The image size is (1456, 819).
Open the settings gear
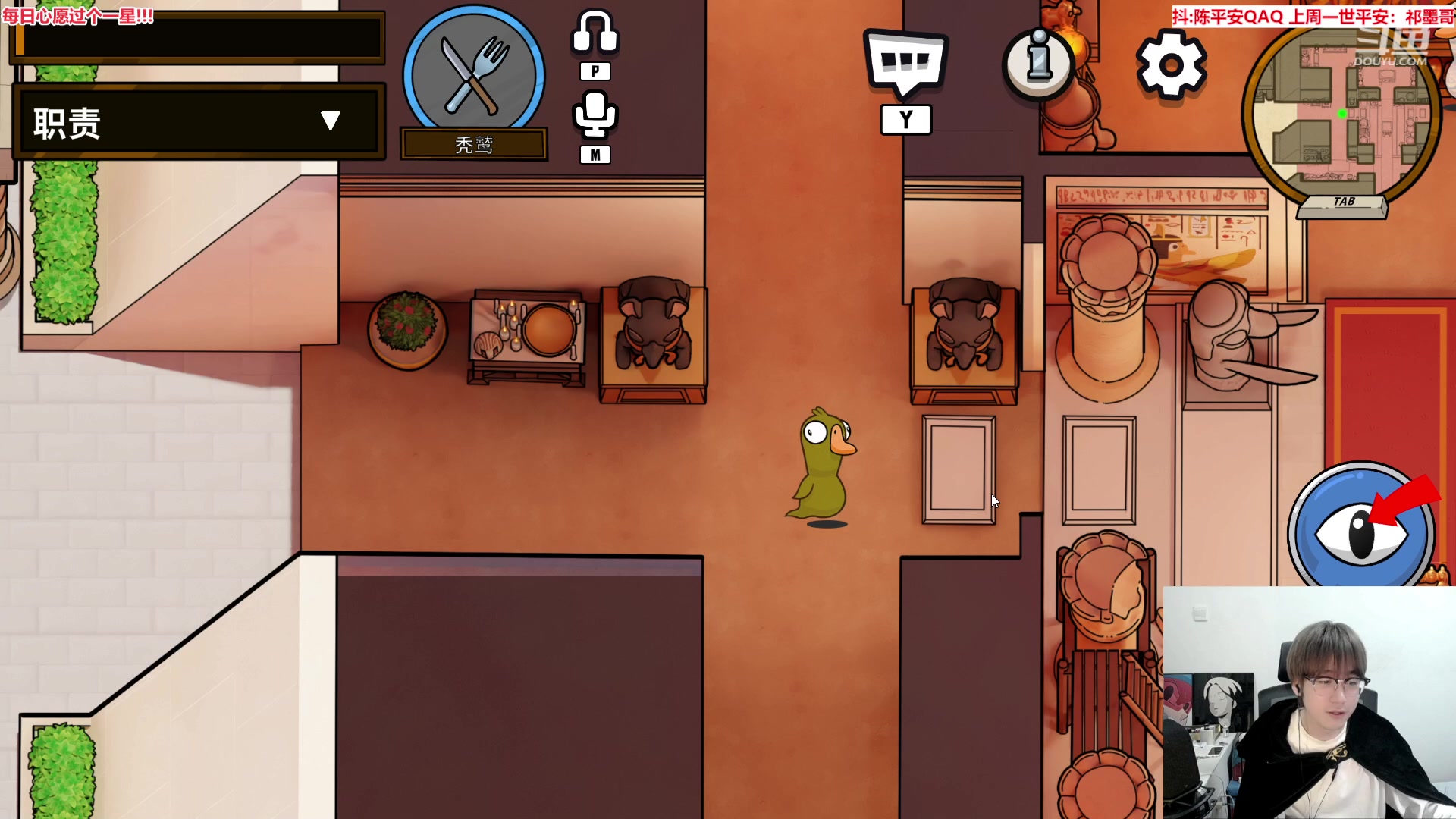tap(1171, 65)
